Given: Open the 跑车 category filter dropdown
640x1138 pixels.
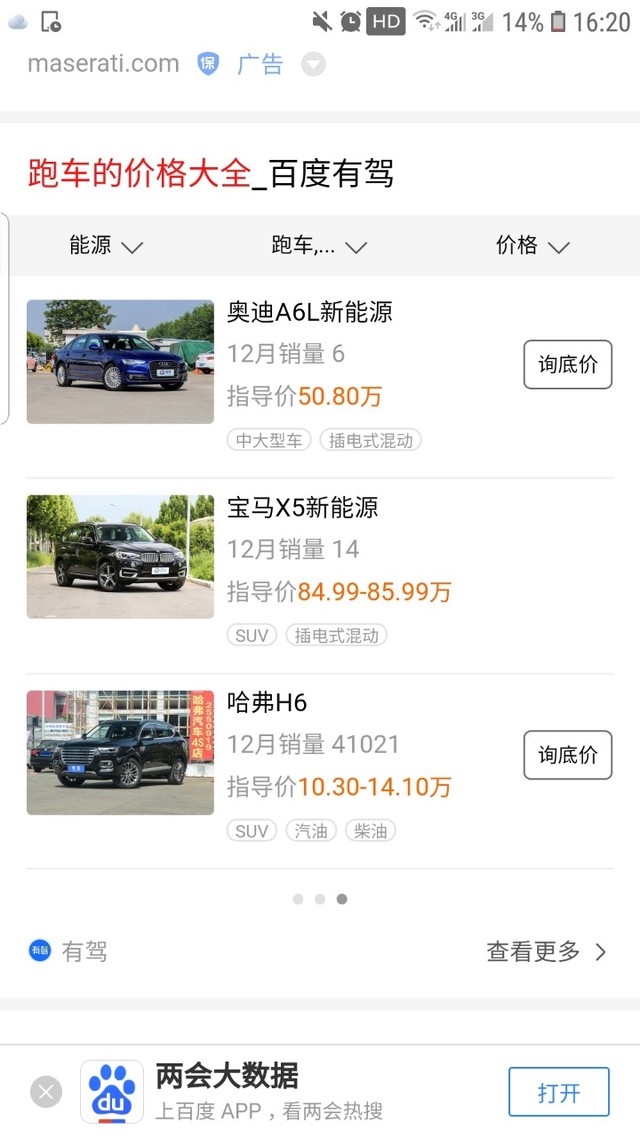Looking at the screenshot, I should pos(319,246).
